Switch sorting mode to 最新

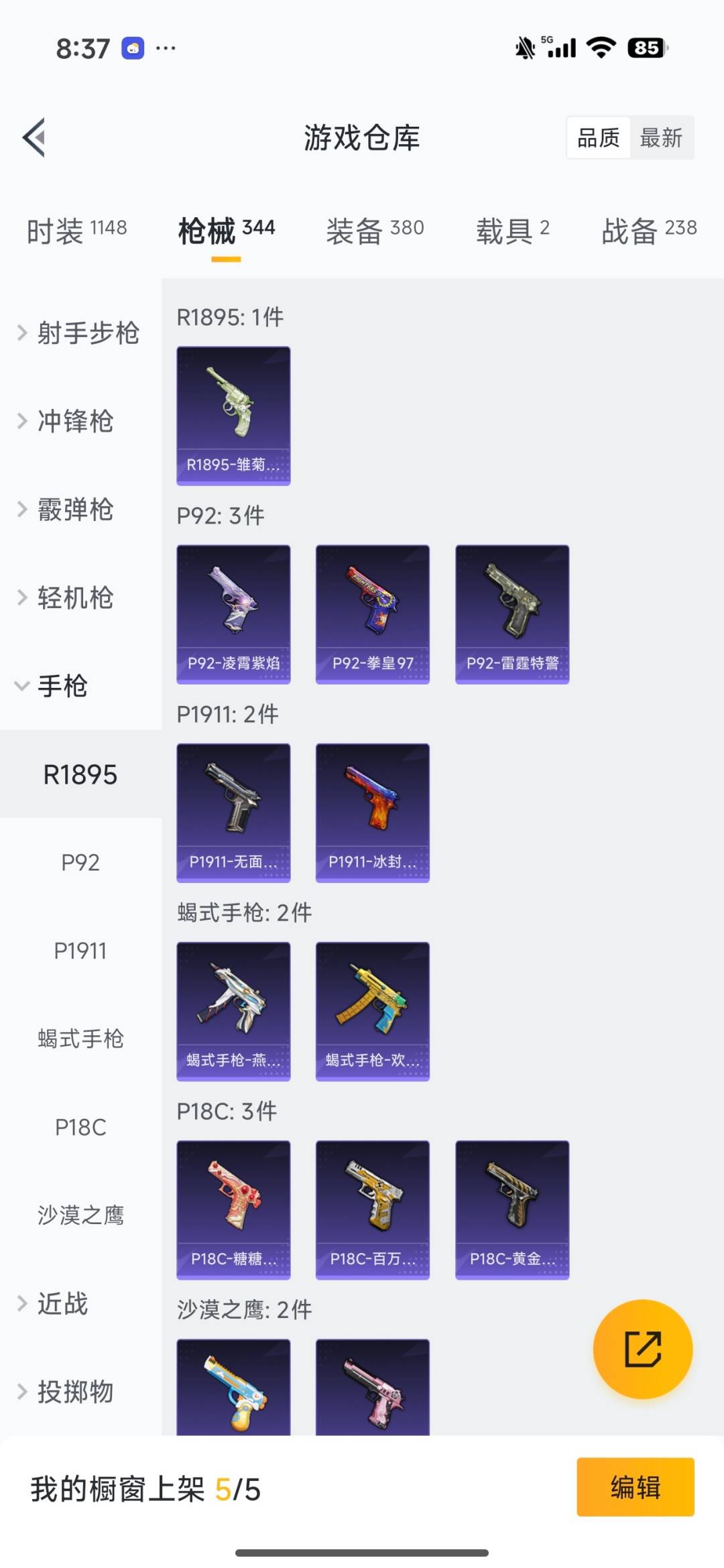pyautogui.click(x=662, y=137)
